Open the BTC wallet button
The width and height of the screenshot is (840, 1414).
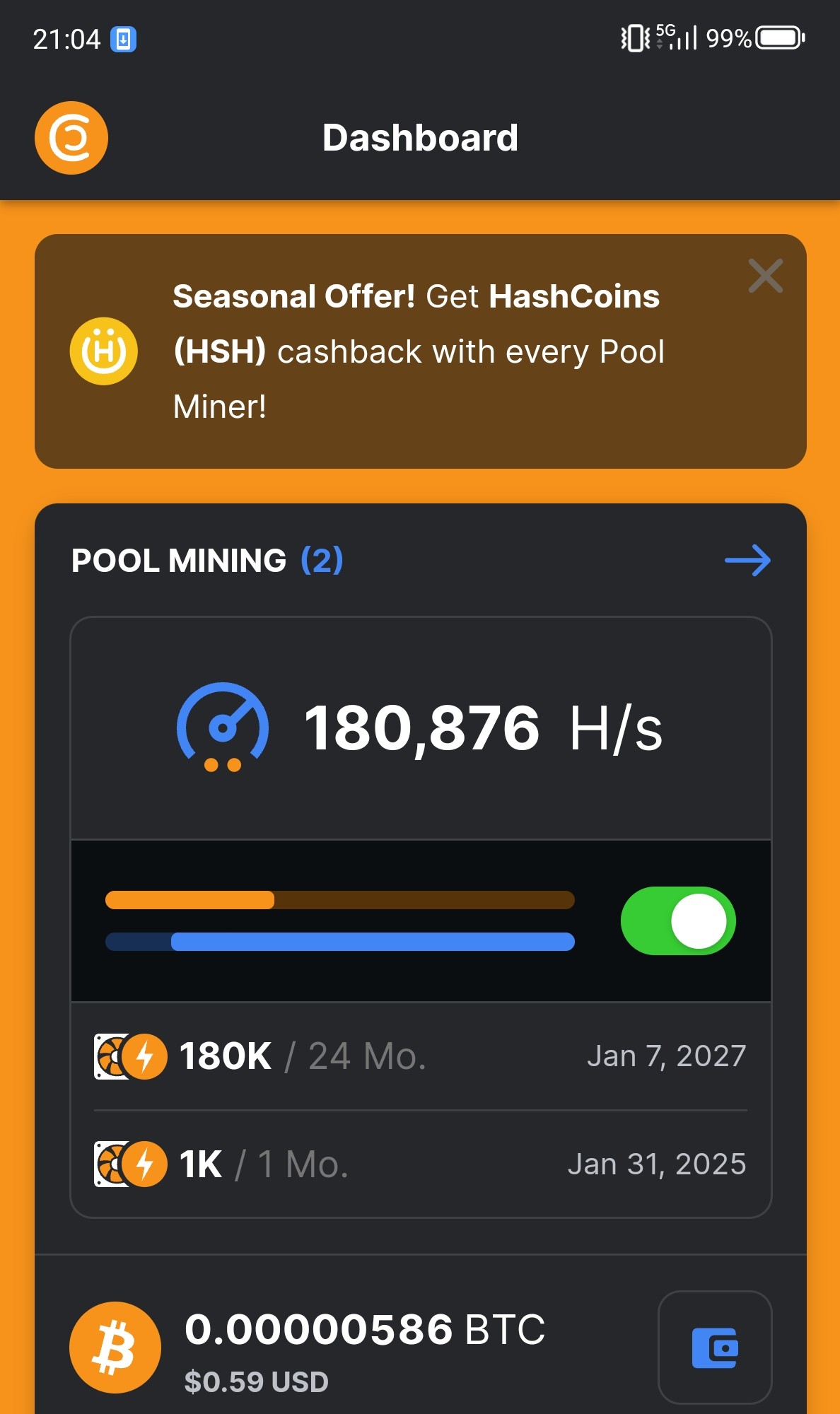tap(714, 1348)
